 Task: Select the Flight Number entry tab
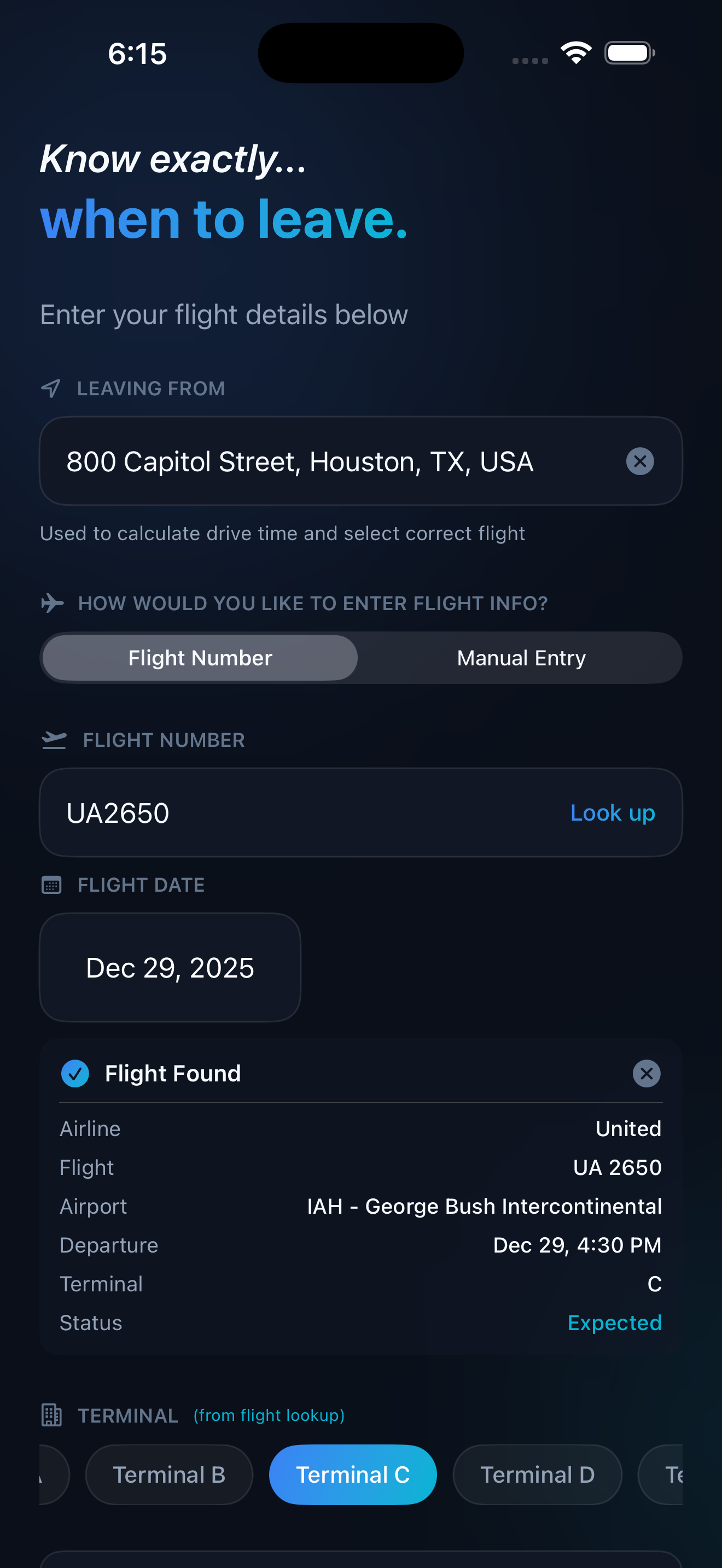(x=199, y=657)
